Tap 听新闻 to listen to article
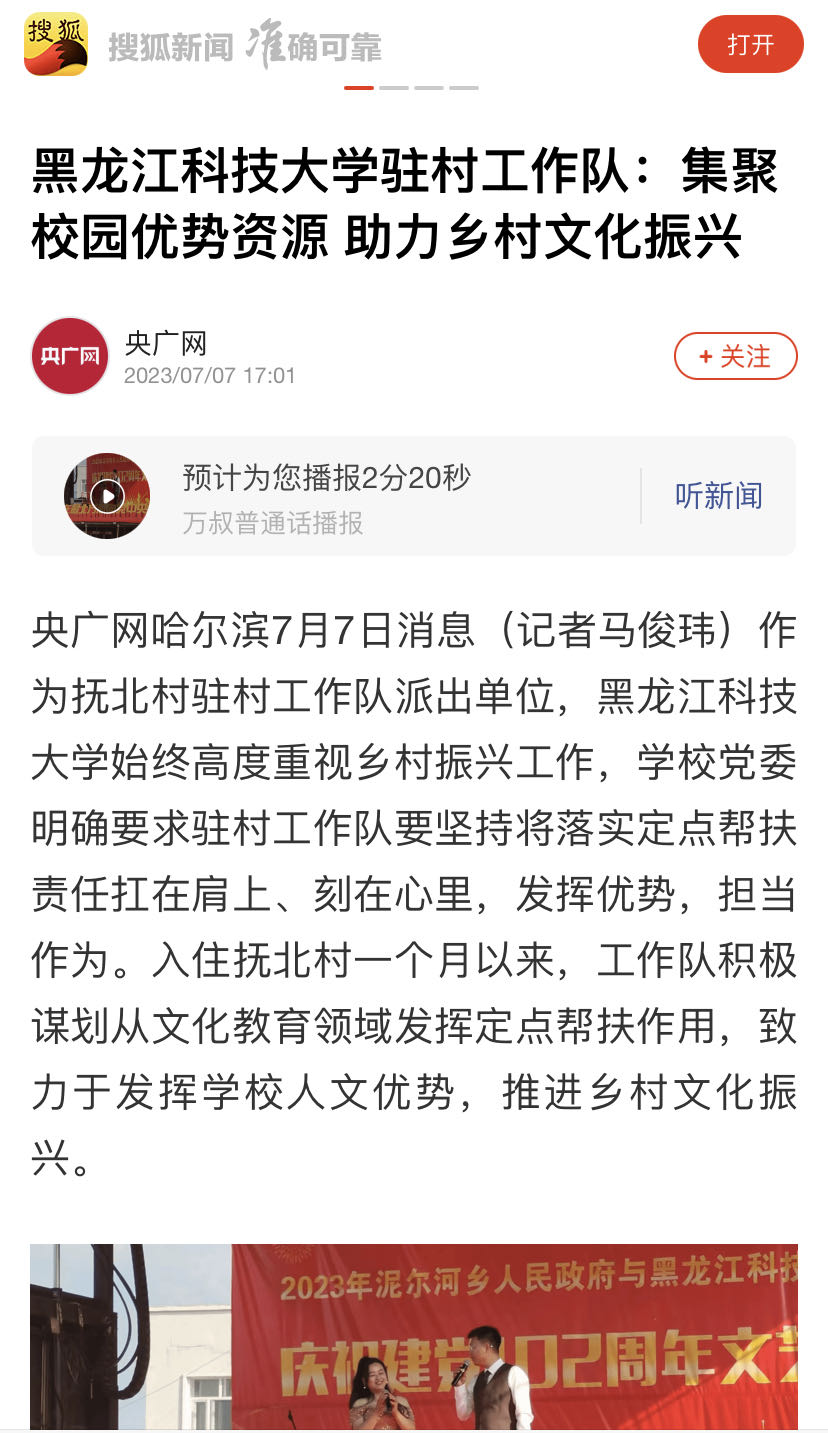This screenshot has width=828, height=1433. 718,496
